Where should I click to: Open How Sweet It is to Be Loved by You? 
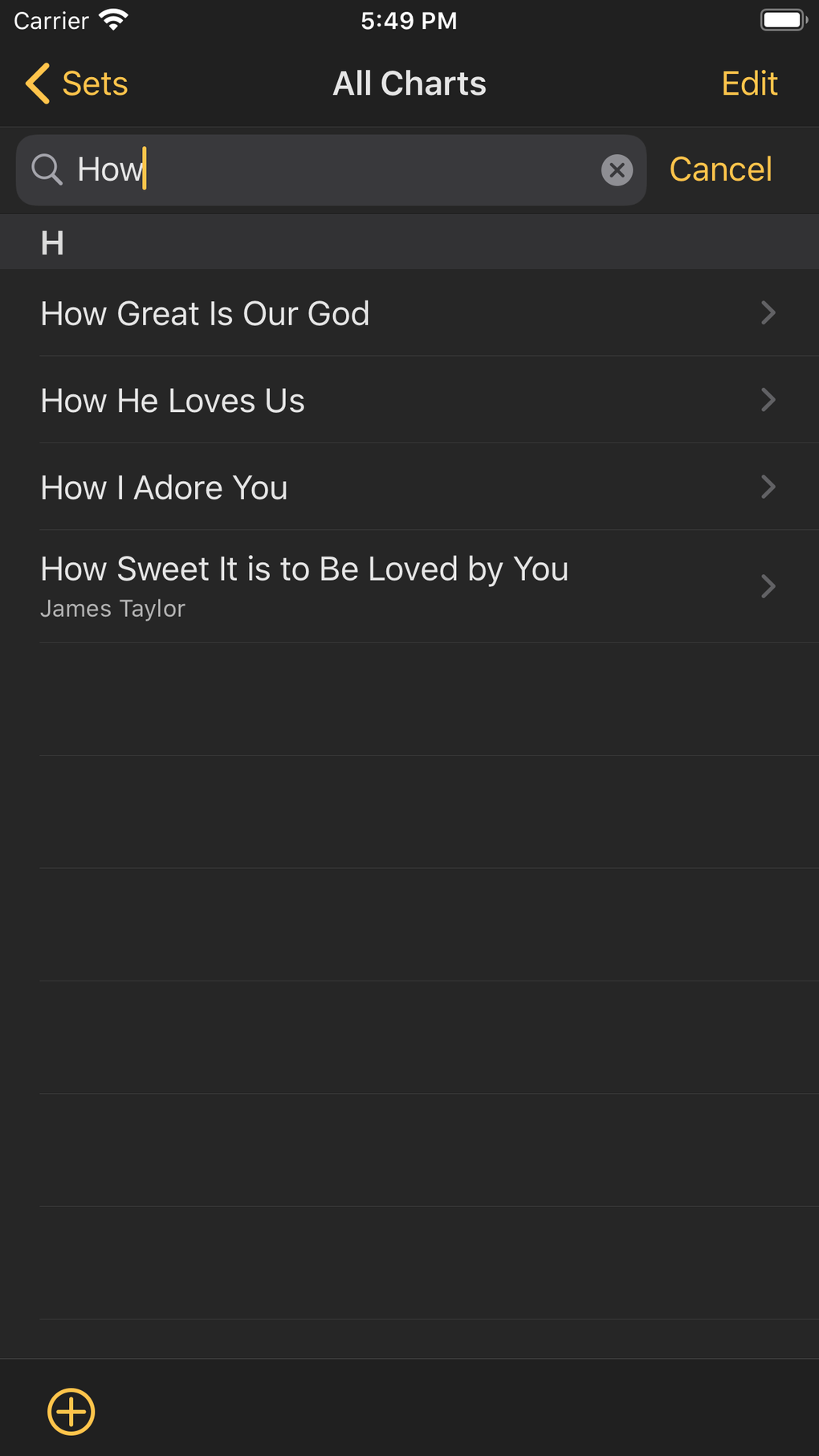coord(401,586)
